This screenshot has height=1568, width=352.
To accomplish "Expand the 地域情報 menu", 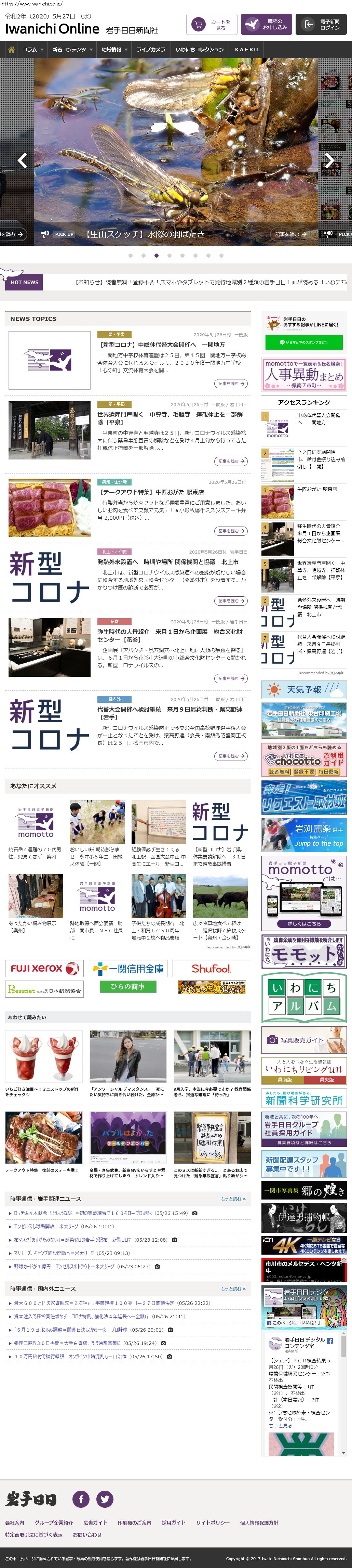I will point(114,49).
